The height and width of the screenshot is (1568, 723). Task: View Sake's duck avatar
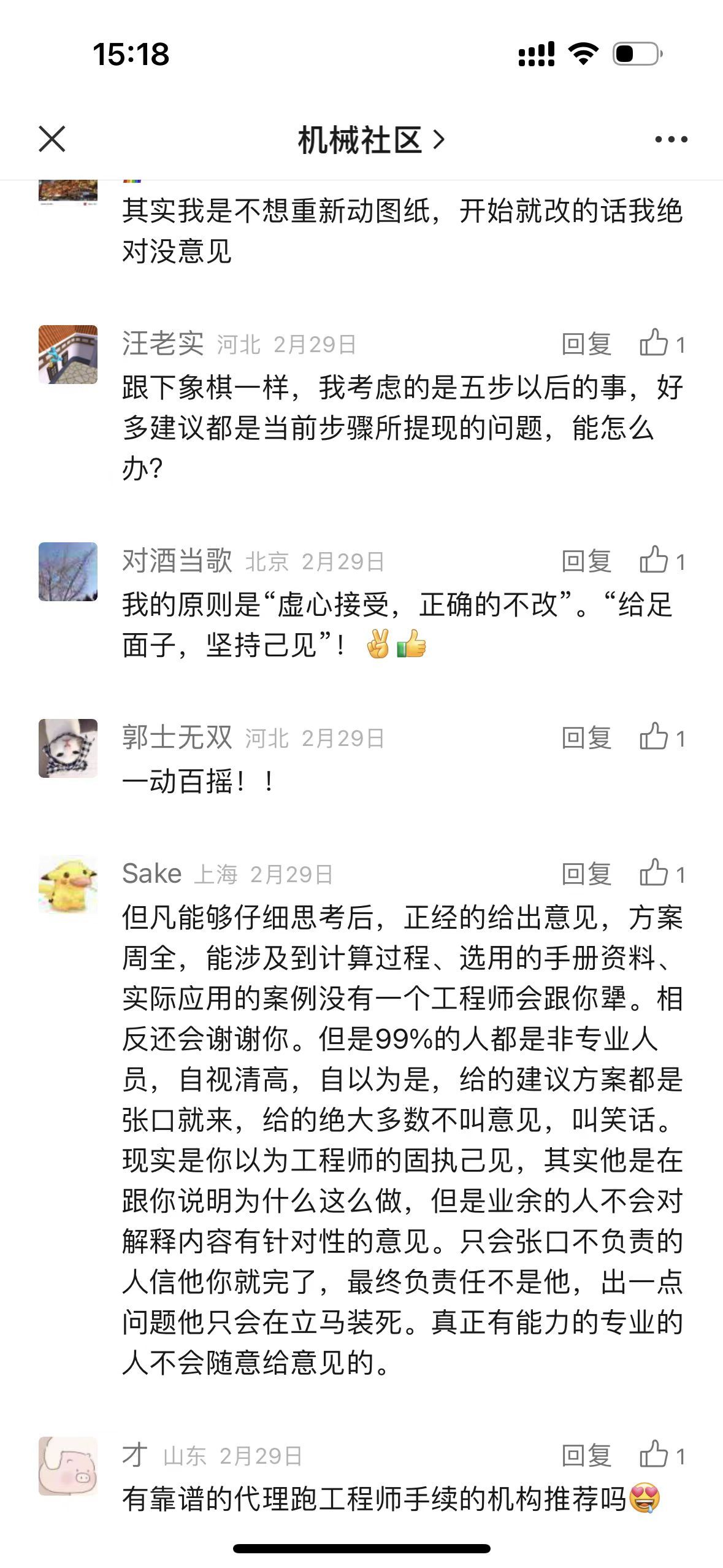[68, 885]
